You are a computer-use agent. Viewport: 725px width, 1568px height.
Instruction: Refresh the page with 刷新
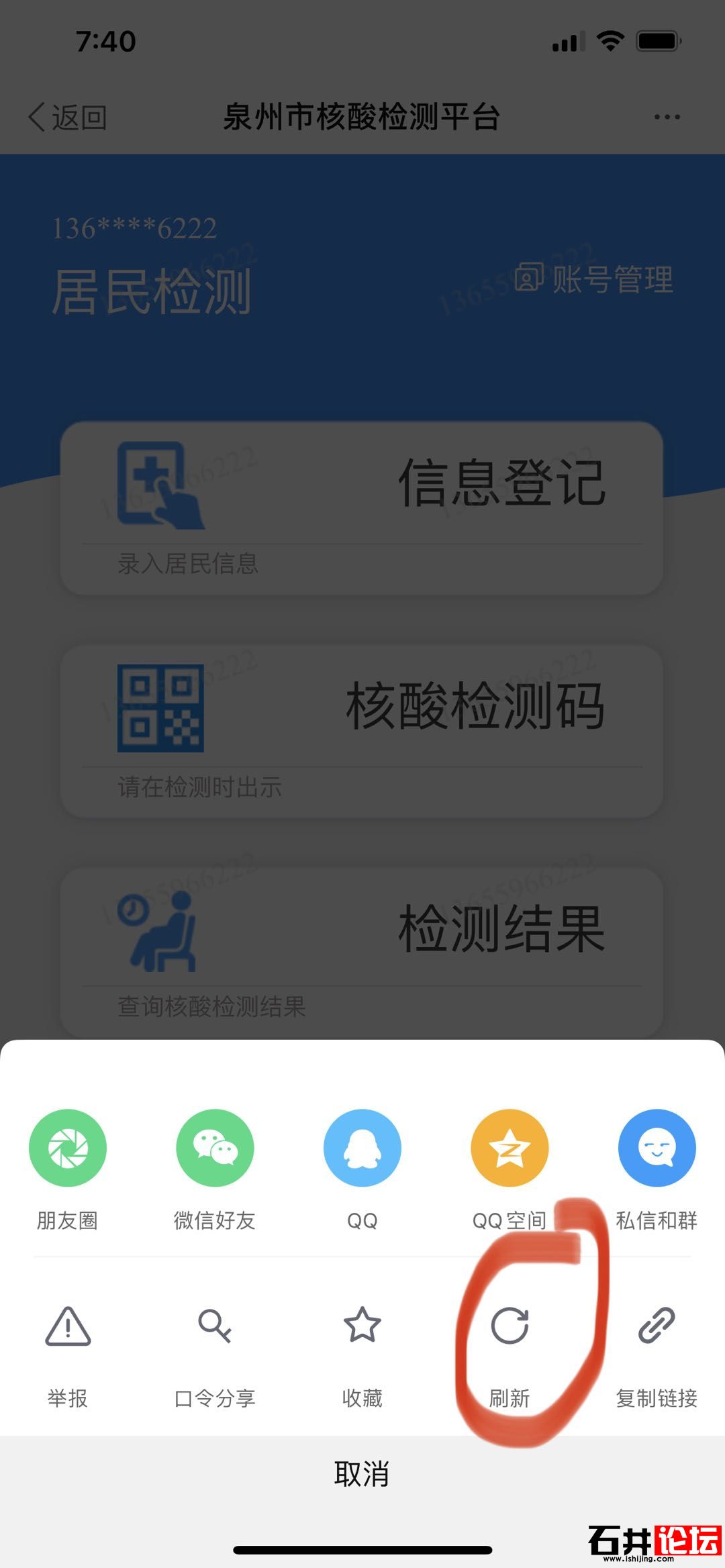[x=510, y=1326]
